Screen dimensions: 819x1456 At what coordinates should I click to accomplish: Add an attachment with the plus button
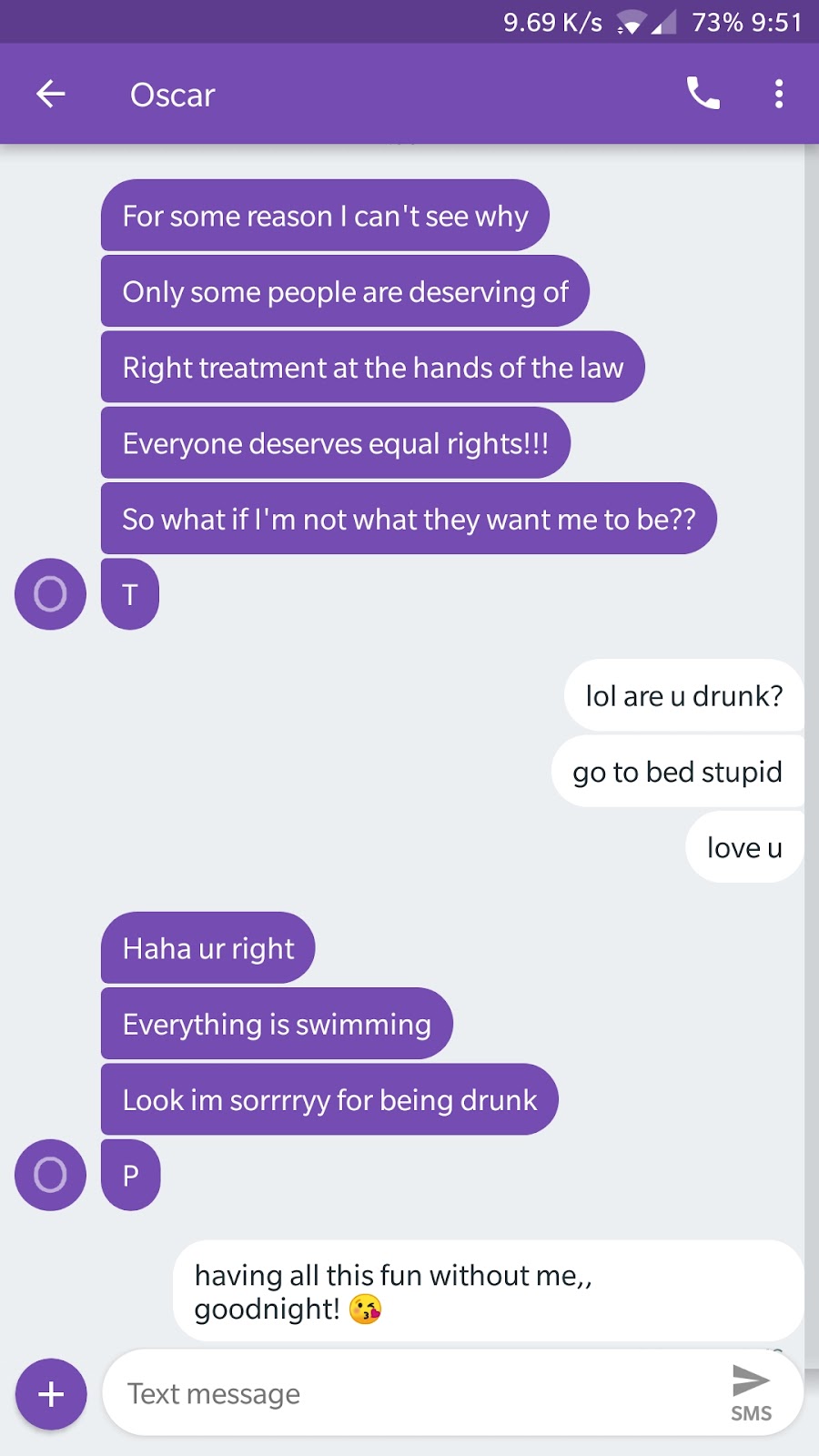tap(51, 1393)
